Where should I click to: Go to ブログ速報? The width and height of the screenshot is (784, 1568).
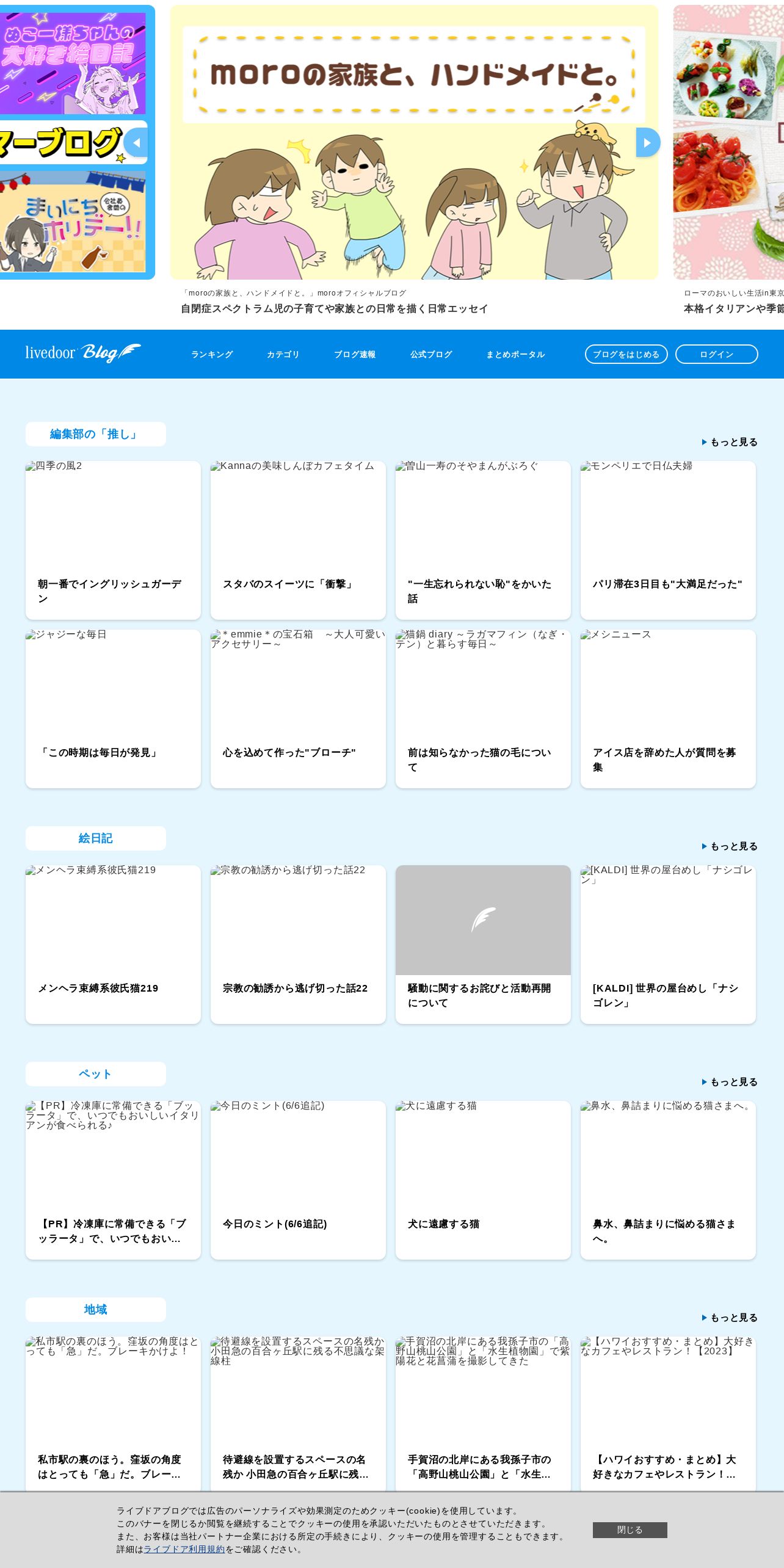click(355, 354)
